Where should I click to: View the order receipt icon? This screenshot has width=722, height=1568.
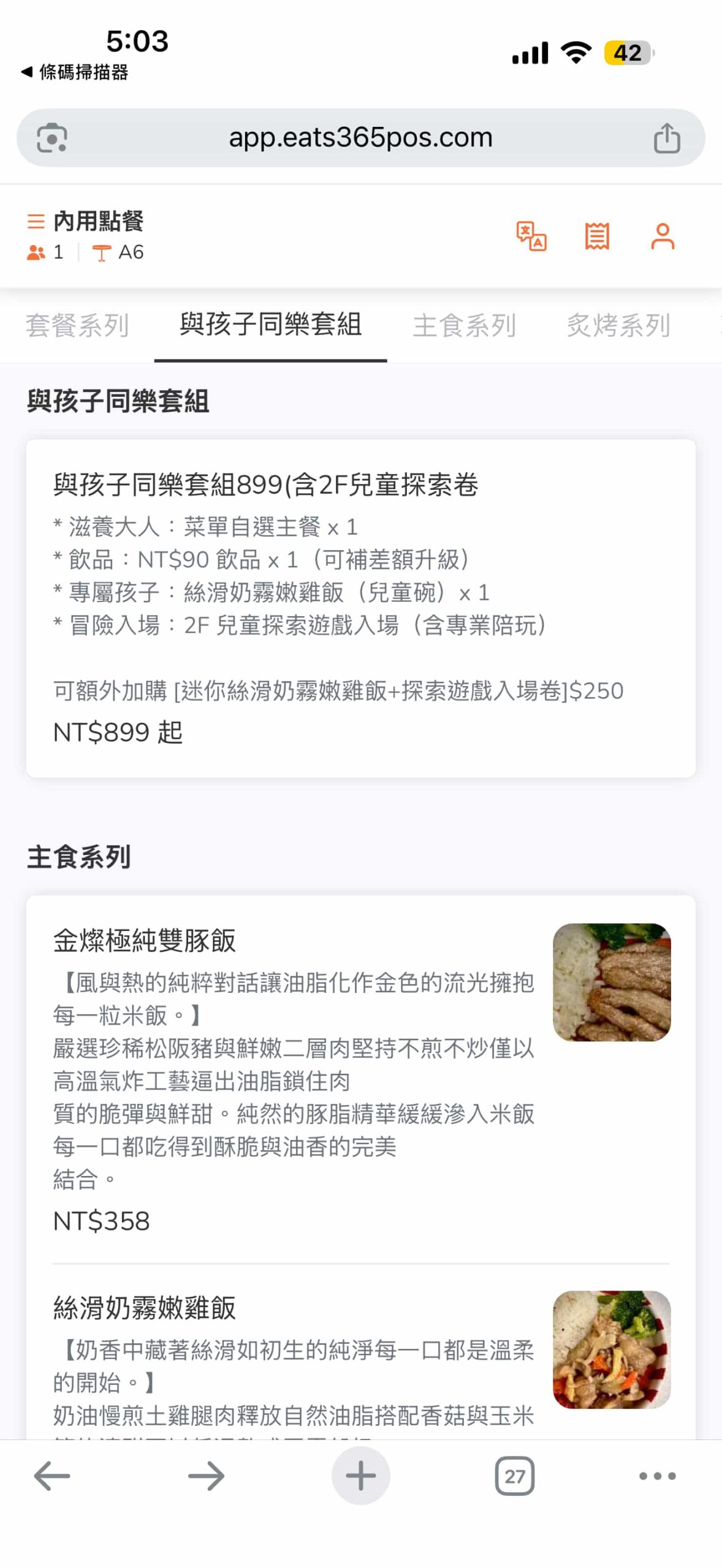coord(596,236)
